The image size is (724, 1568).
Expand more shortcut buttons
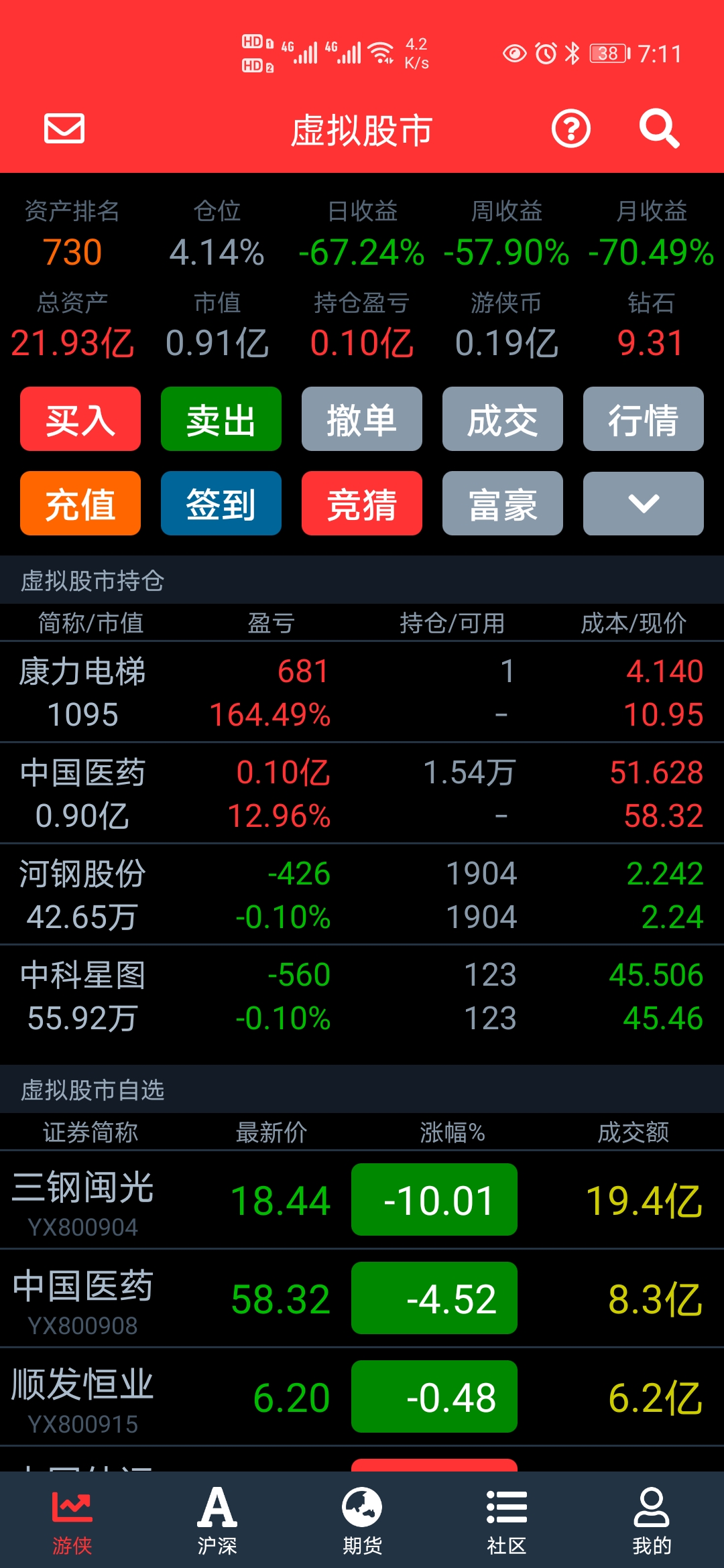644,503
